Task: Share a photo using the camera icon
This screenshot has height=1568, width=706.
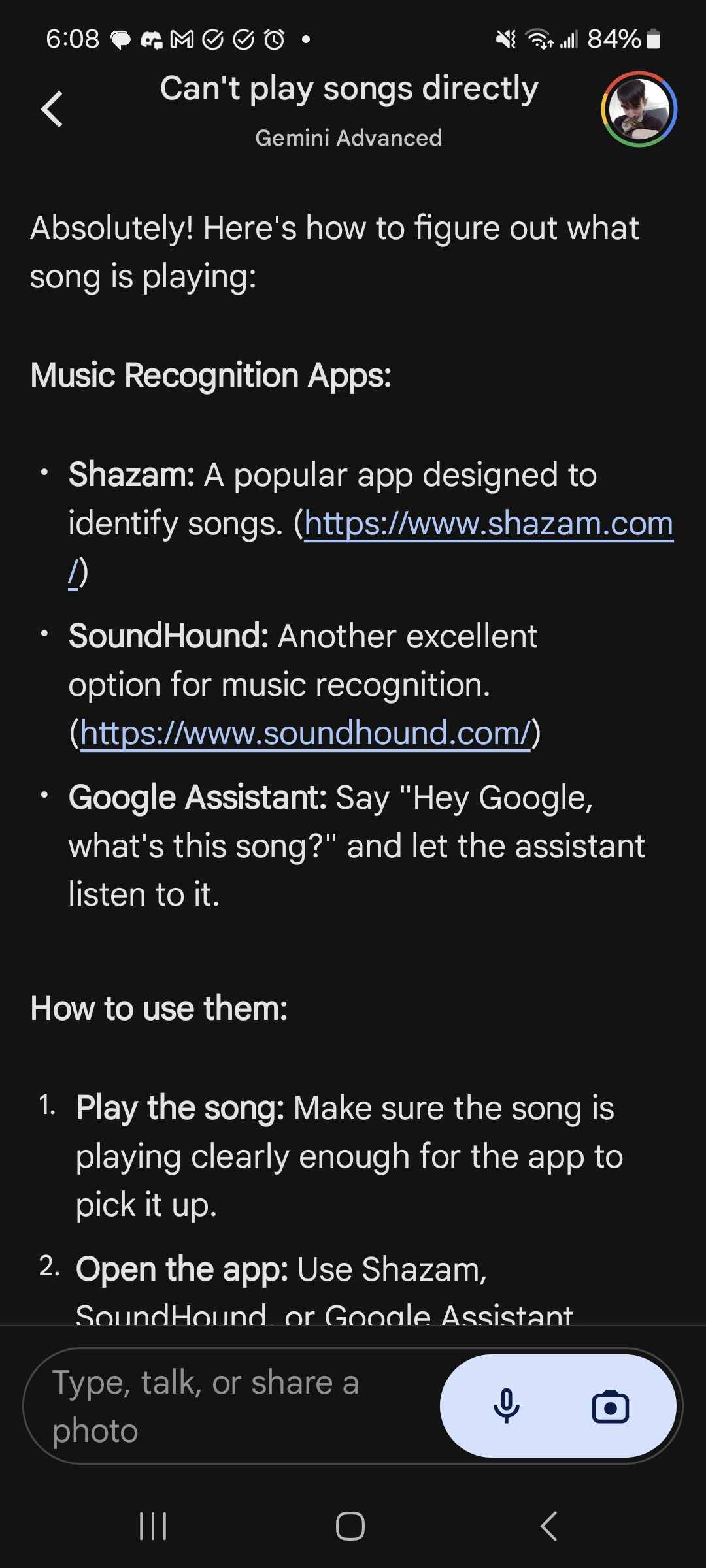Action: 610,1406
